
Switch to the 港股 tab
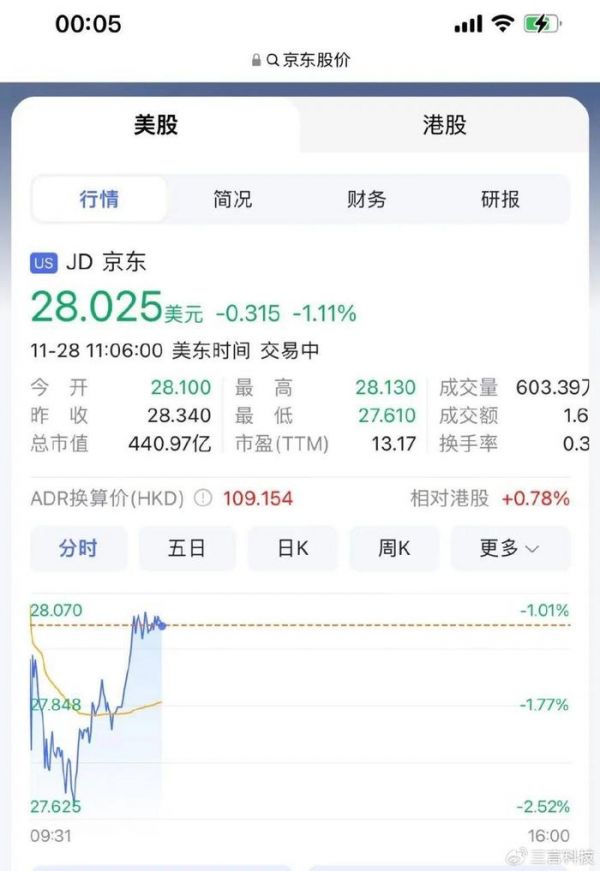coord(444,125)
